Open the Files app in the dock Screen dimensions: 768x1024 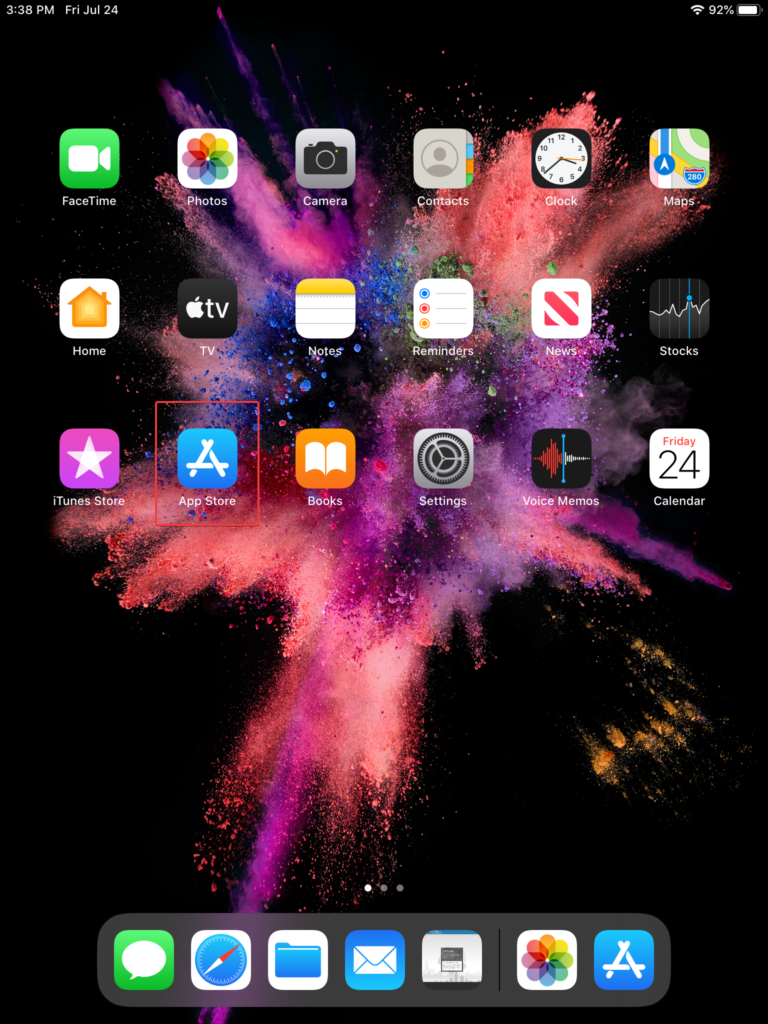click(298, 960)
